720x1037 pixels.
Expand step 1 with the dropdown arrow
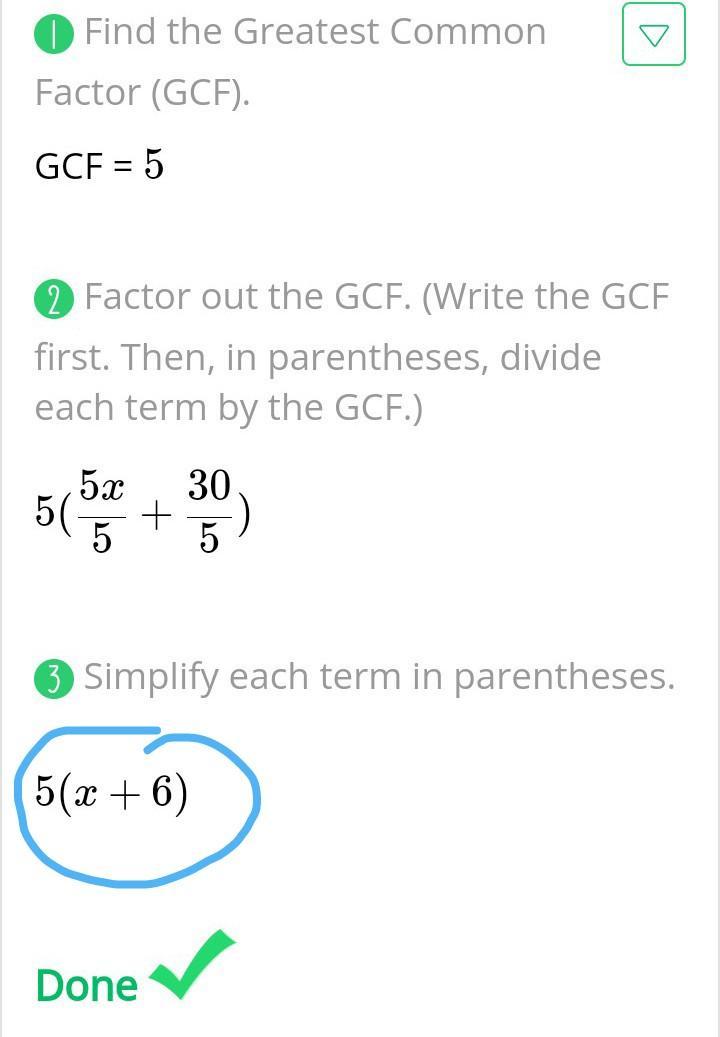(653, 34)
